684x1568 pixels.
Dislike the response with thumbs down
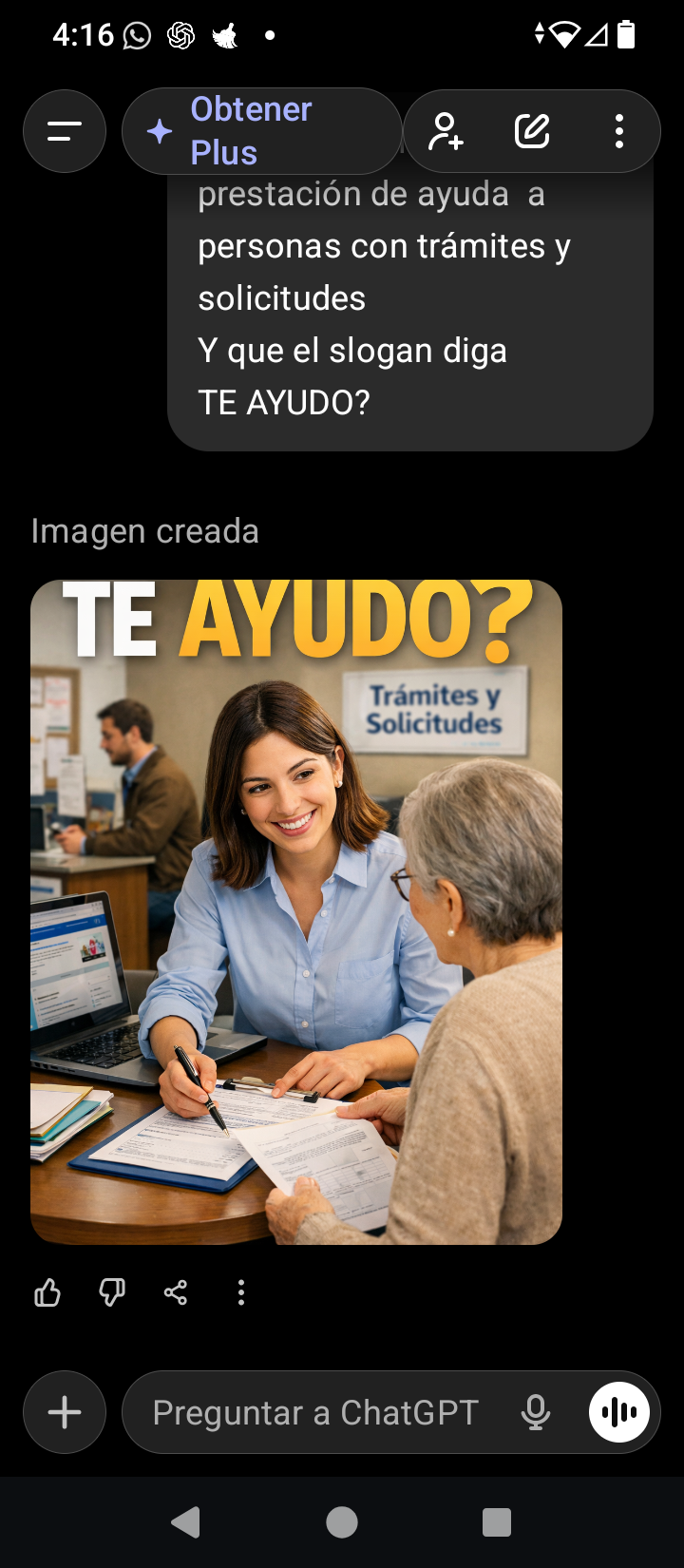click(112, 1292)
